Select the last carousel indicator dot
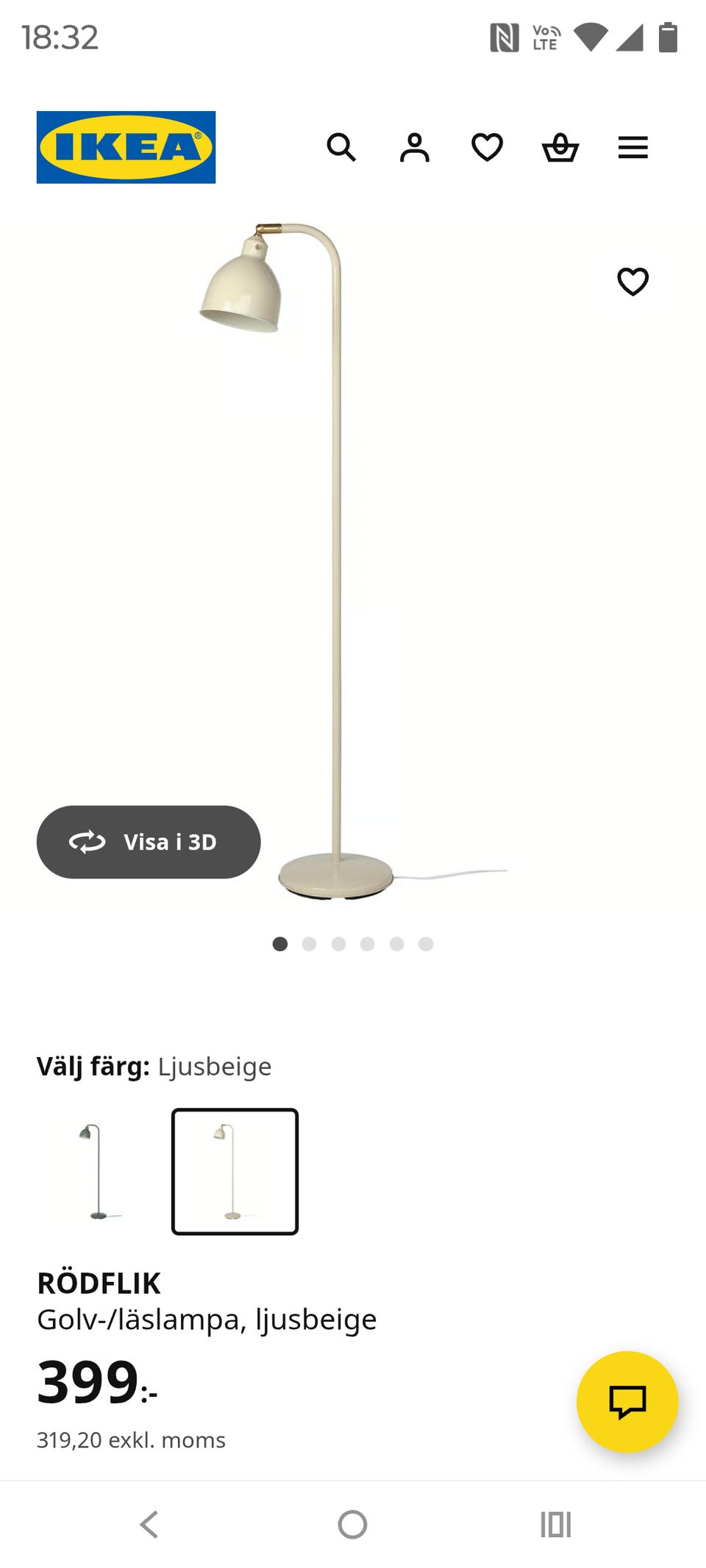Viewport: 706px width, 1568px height. [x=426, y=943]
